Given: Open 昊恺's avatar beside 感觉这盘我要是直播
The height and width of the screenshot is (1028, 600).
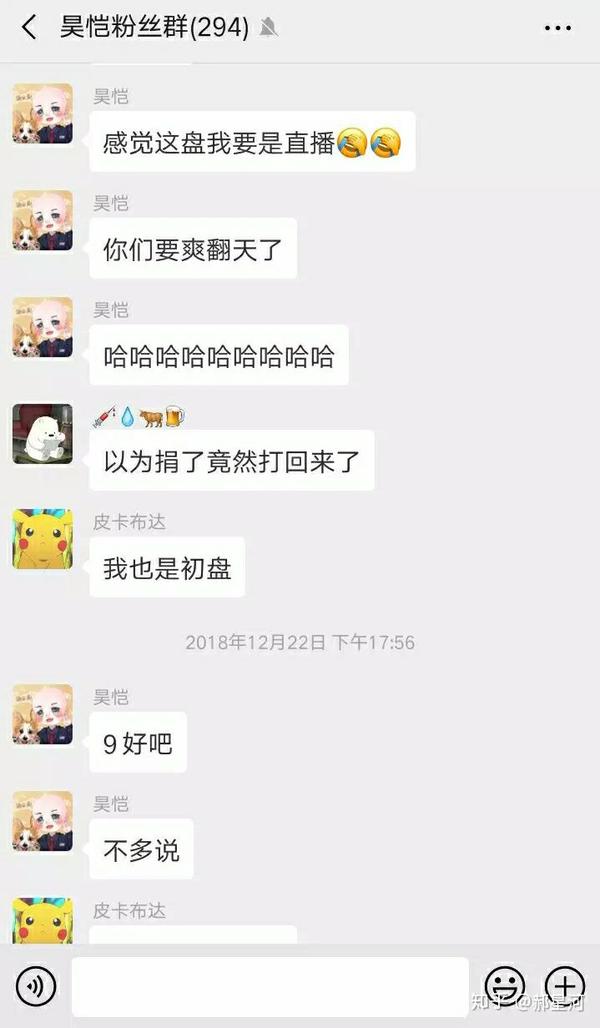Looking at the screenshot, I should [x=43, y=113].
